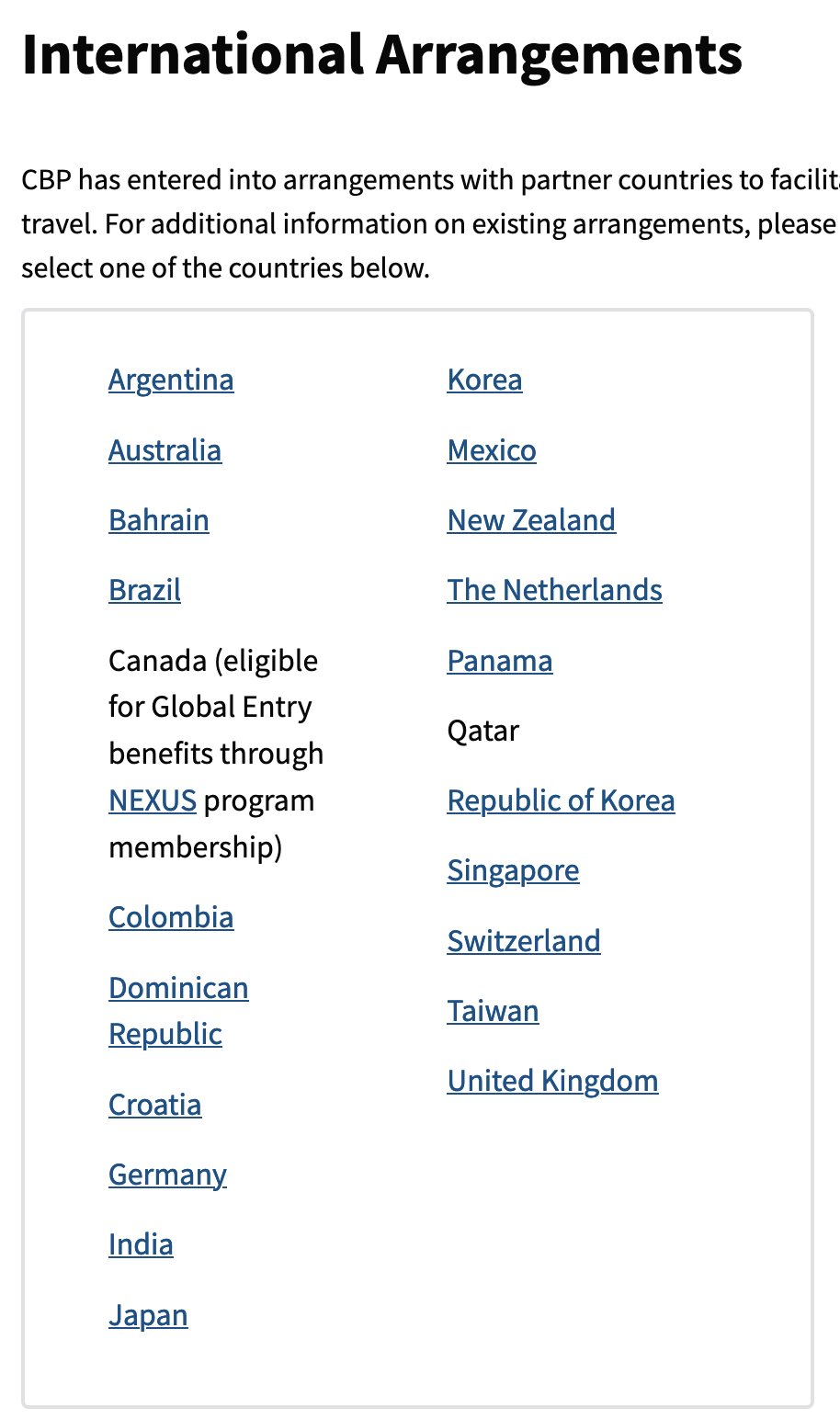
Task: Open the Argentina arrangement link
Action: point(171,380)
